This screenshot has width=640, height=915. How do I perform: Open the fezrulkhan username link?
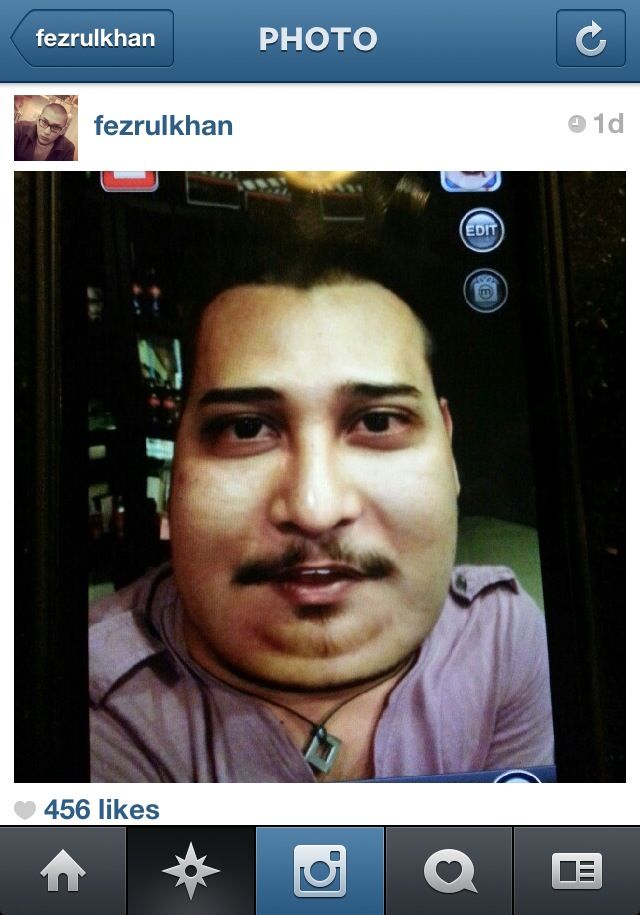[x=163, y=126]
